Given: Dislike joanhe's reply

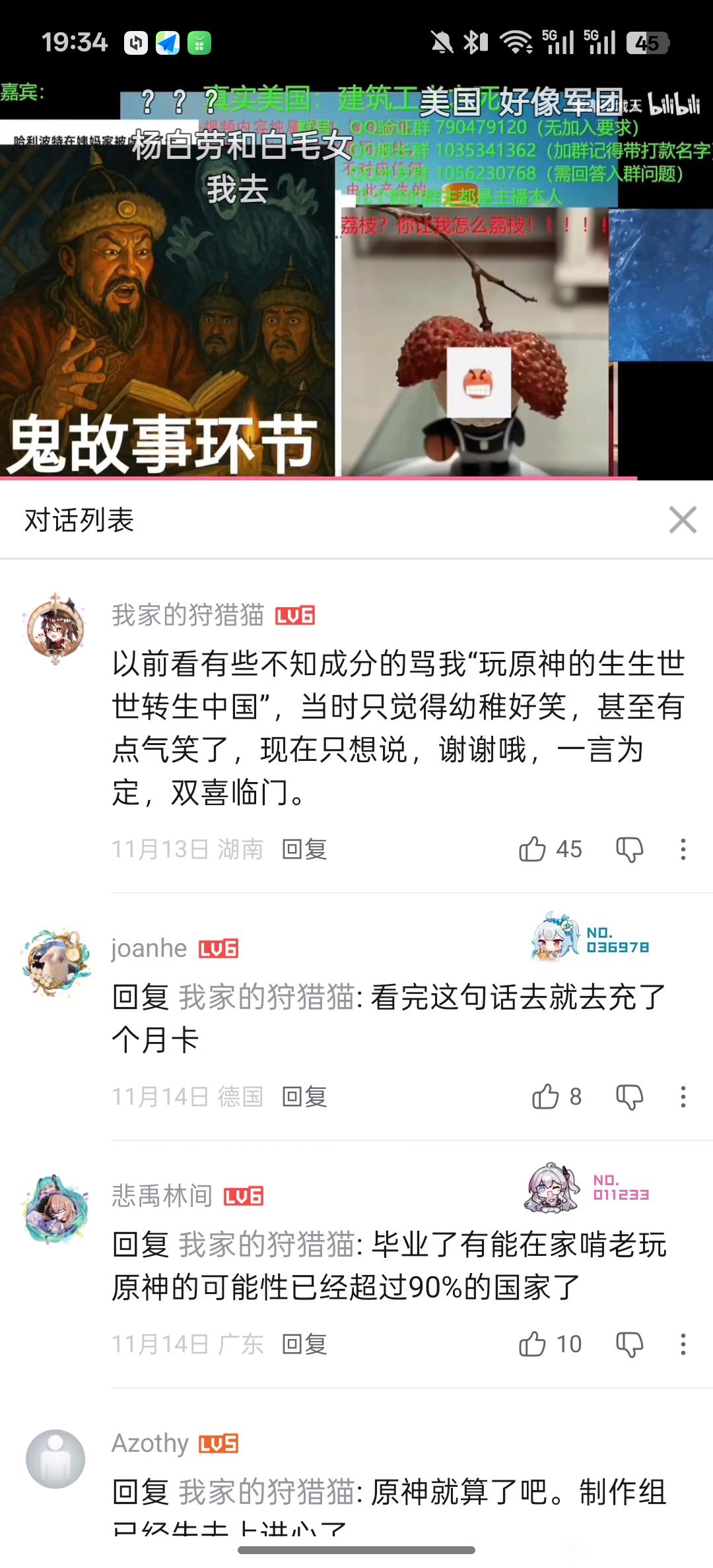Looking at the screenshot, I should tap(629, 1097).
